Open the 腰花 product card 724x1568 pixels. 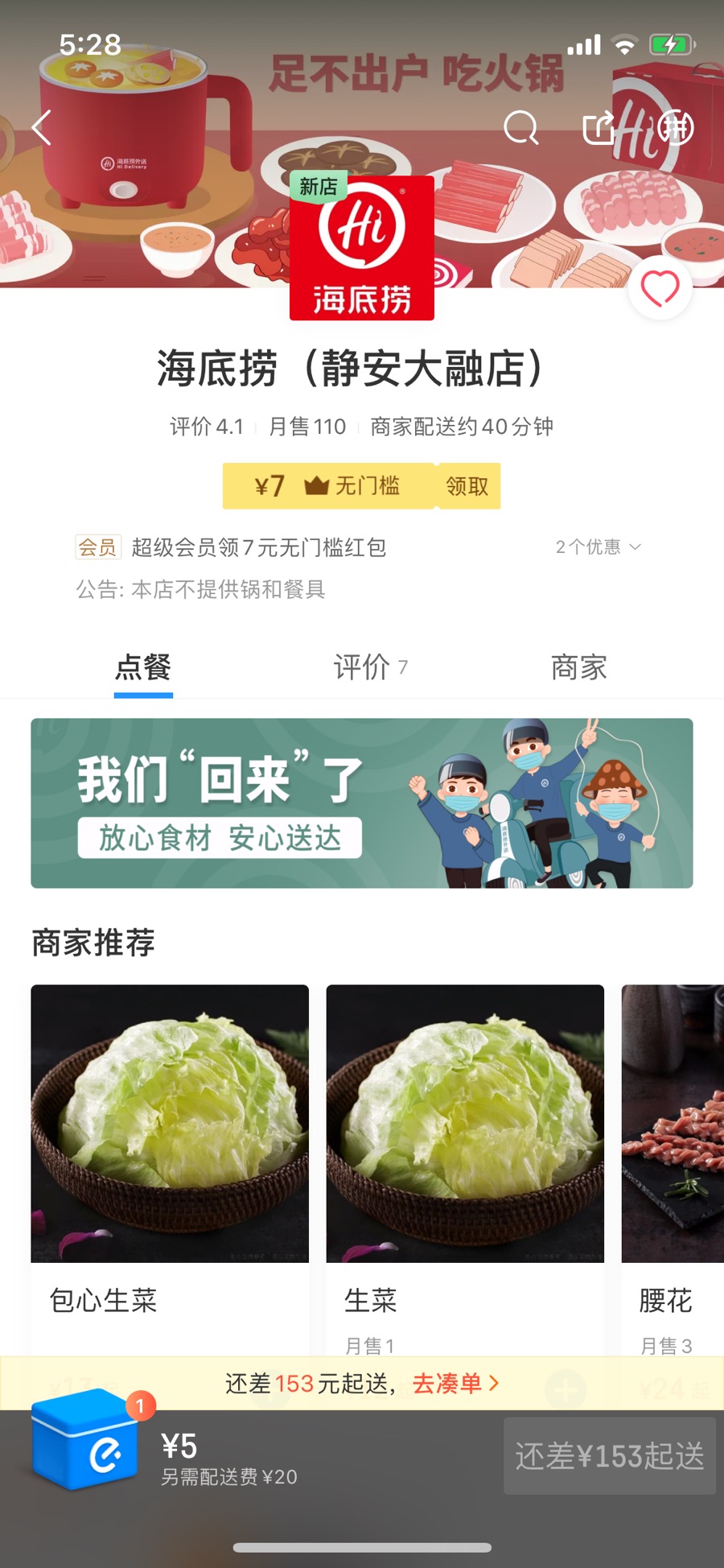(673, 1143)
